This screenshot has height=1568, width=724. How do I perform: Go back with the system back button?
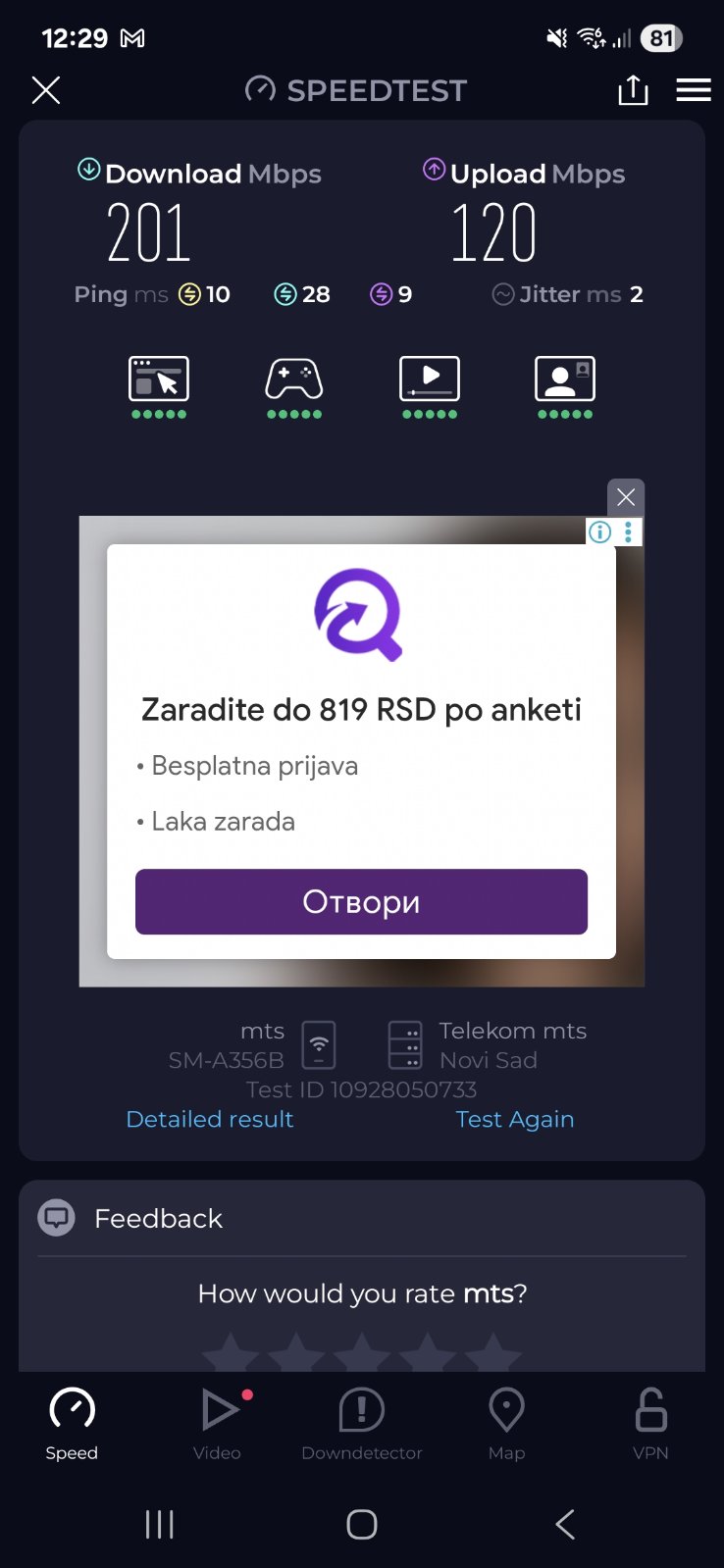pos(565,1524)
